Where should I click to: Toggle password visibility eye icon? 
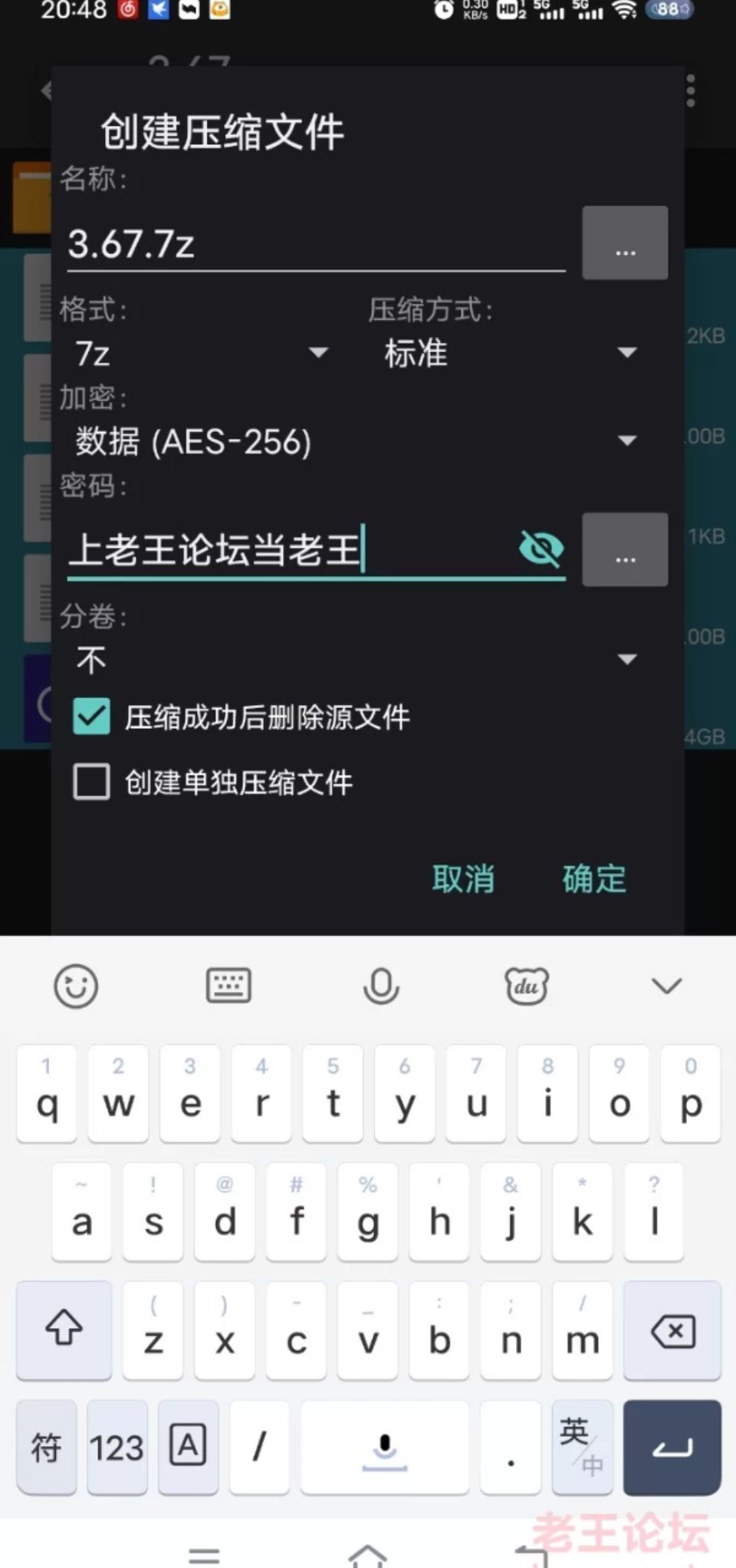pyautogui.click(x=541, y=548)
